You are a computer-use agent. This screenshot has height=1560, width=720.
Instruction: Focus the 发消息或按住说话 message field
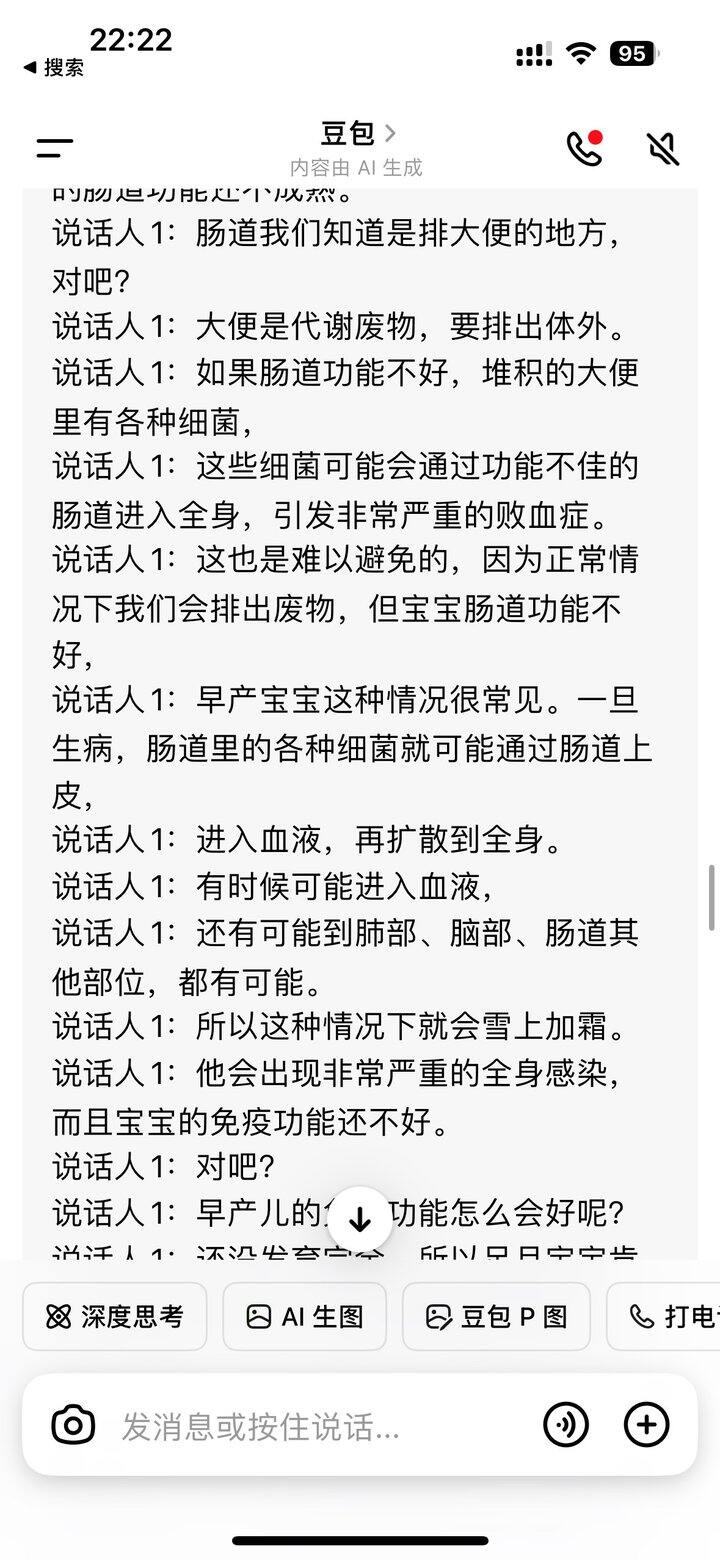(x=322, y=1425)
